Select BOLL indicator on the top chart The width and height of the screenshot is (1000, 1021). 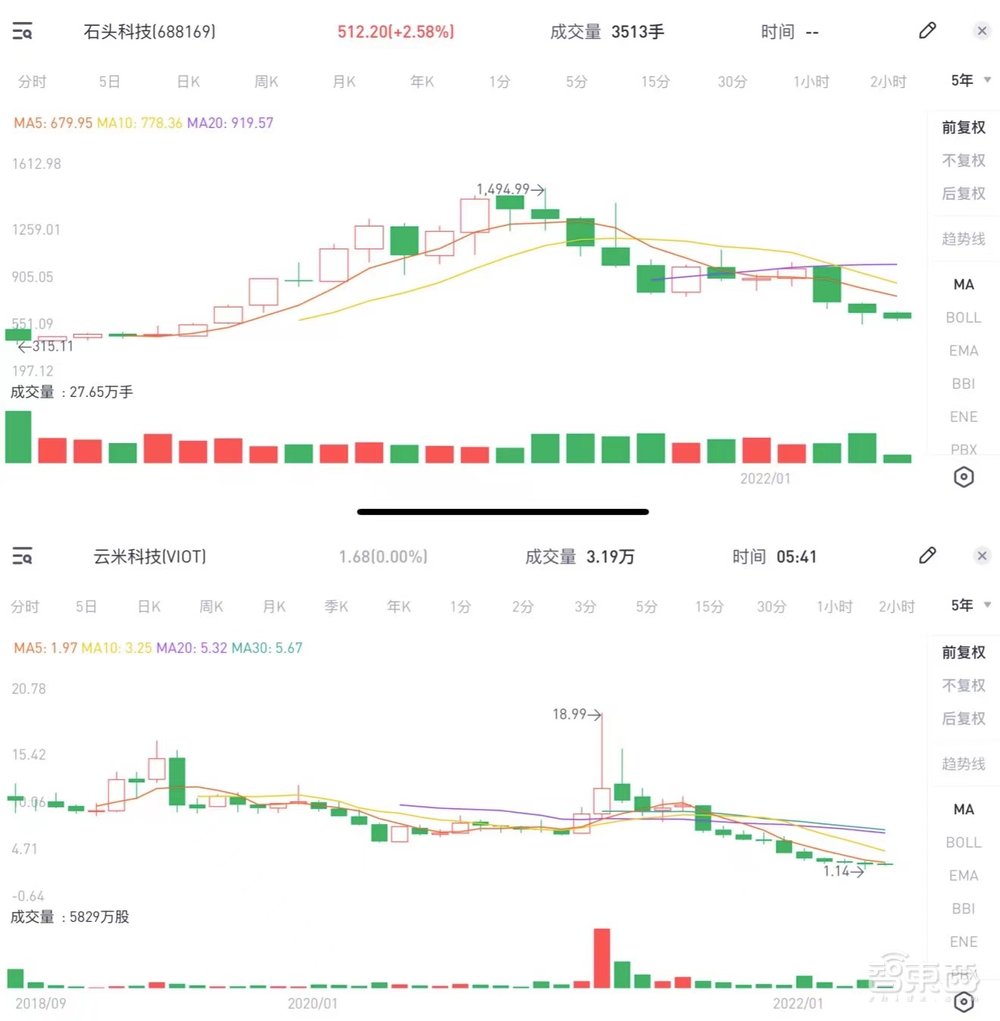pos(963,317)
